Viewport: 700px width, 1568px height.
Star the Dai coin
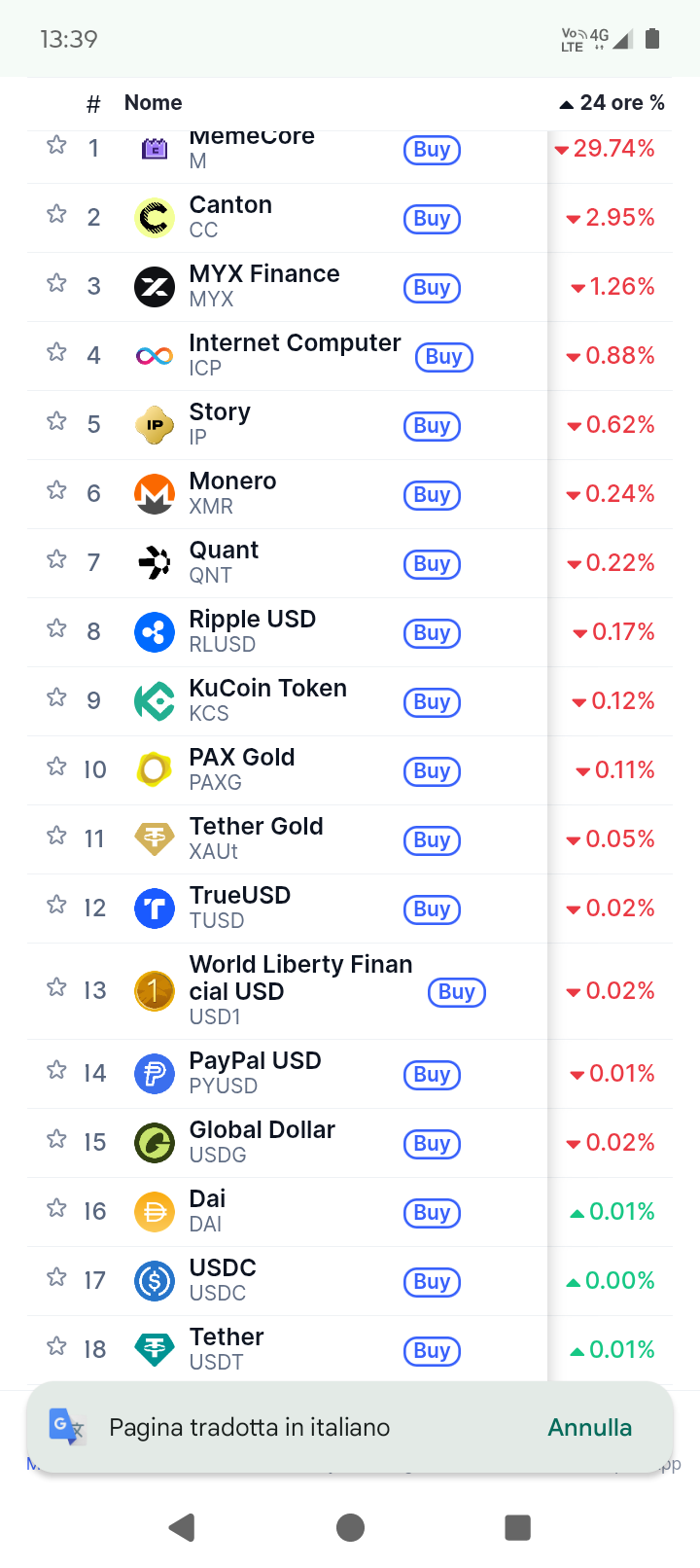pyautogui.click(x=57, y=1208)
